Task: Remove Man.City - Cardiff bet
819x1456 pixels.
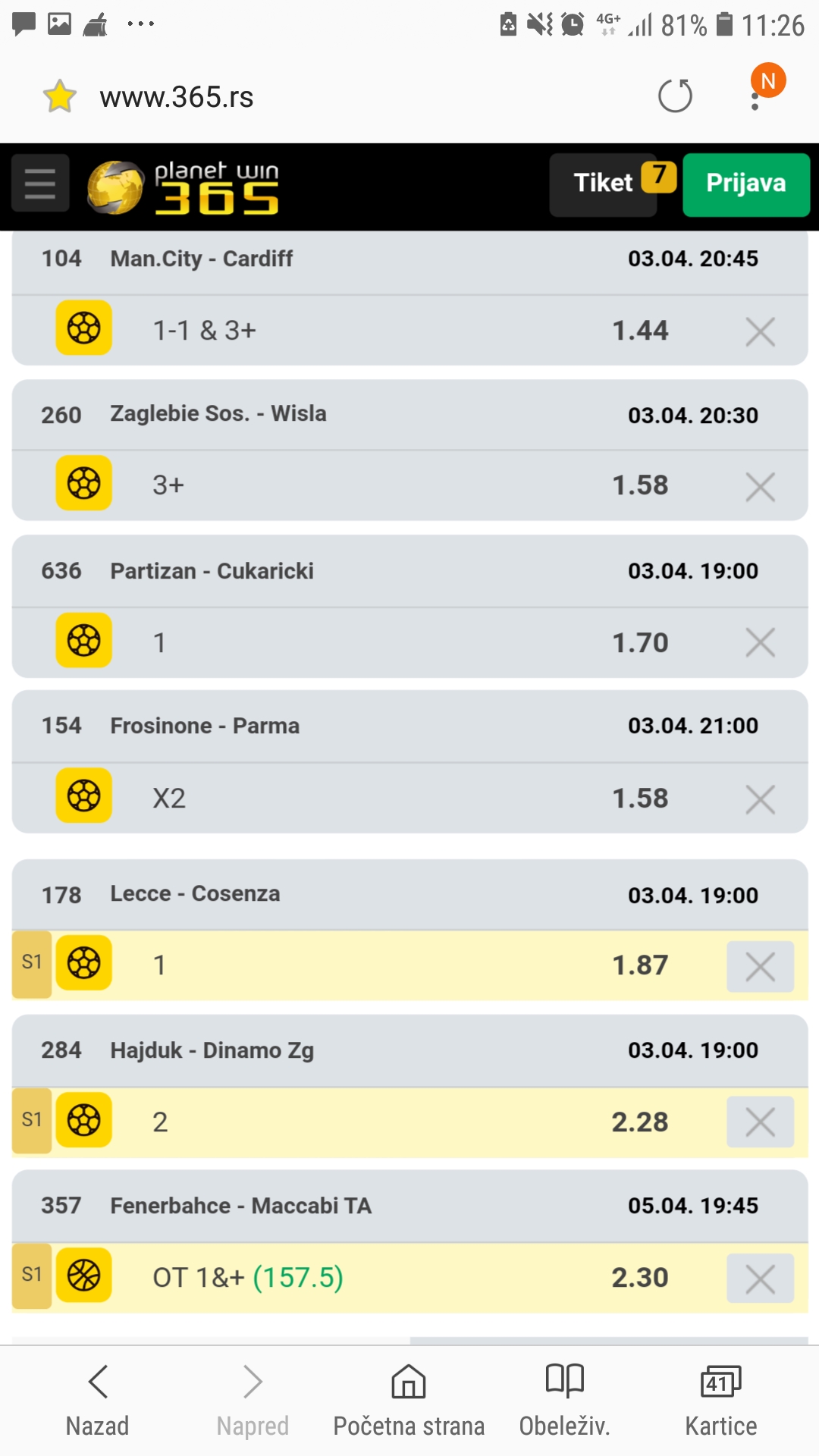Action: [760, 331]
